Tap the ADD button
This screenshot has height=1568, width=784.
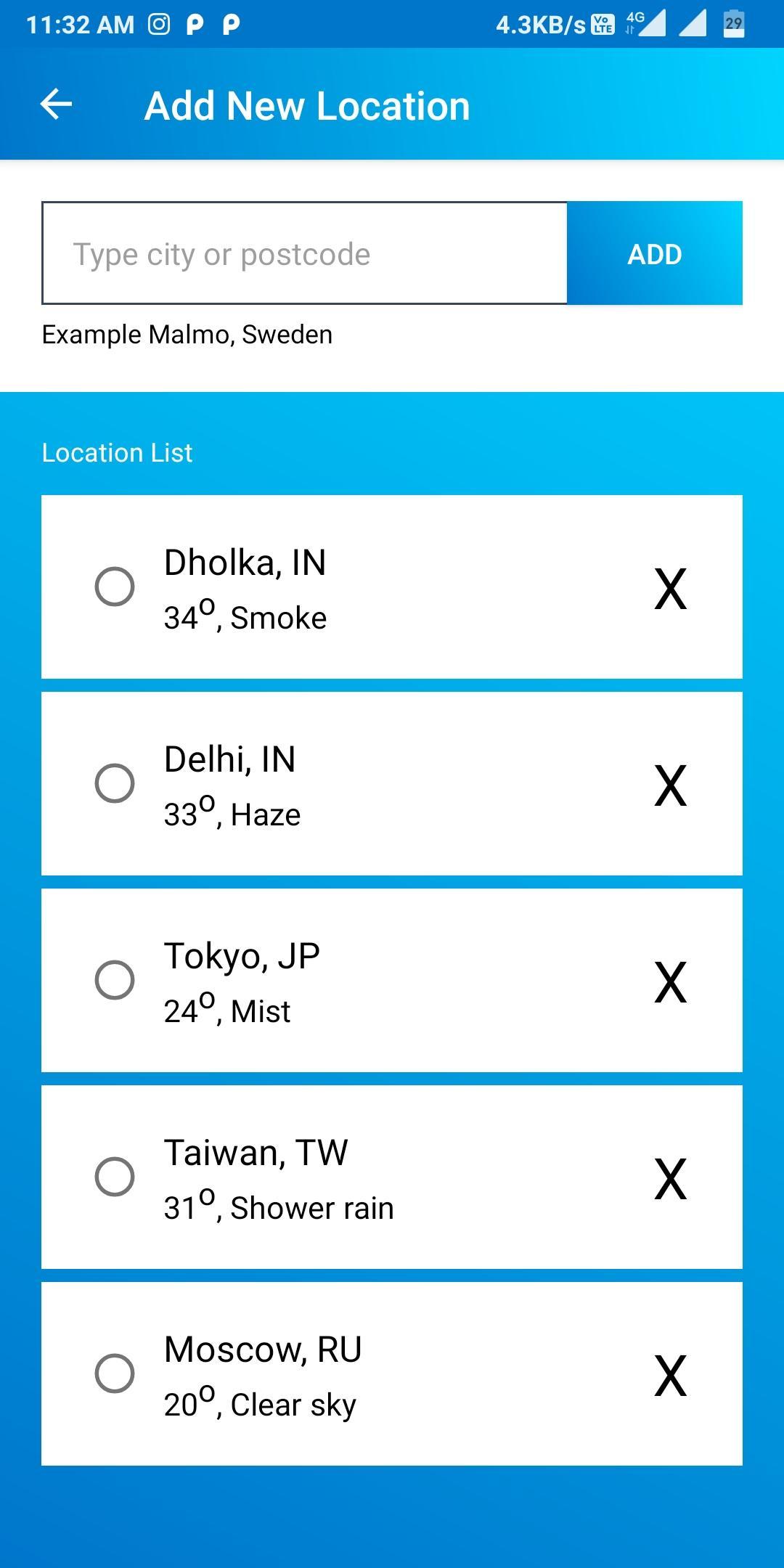coord(654,253)
